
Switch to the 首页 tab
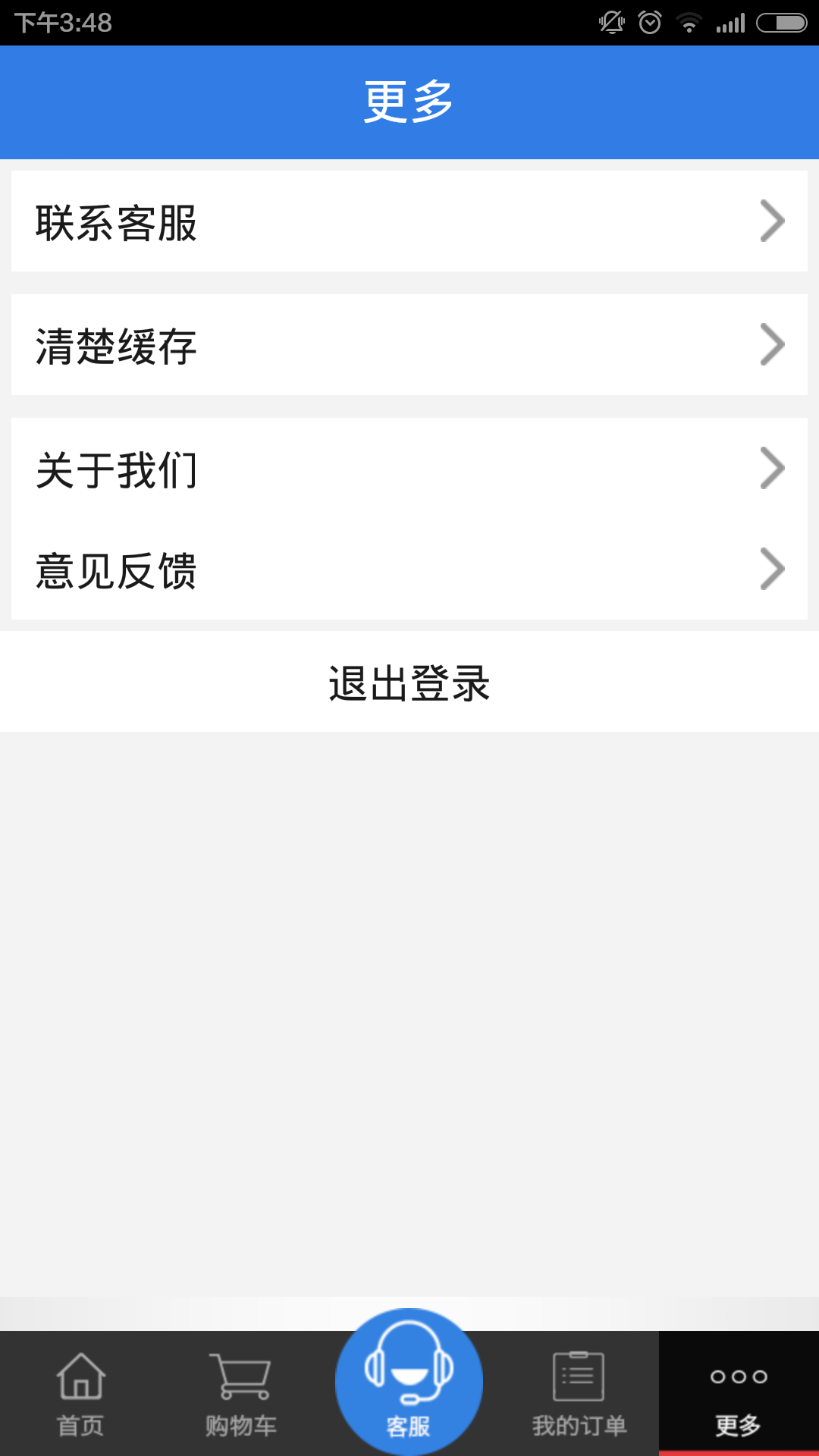coord(81,1394)
